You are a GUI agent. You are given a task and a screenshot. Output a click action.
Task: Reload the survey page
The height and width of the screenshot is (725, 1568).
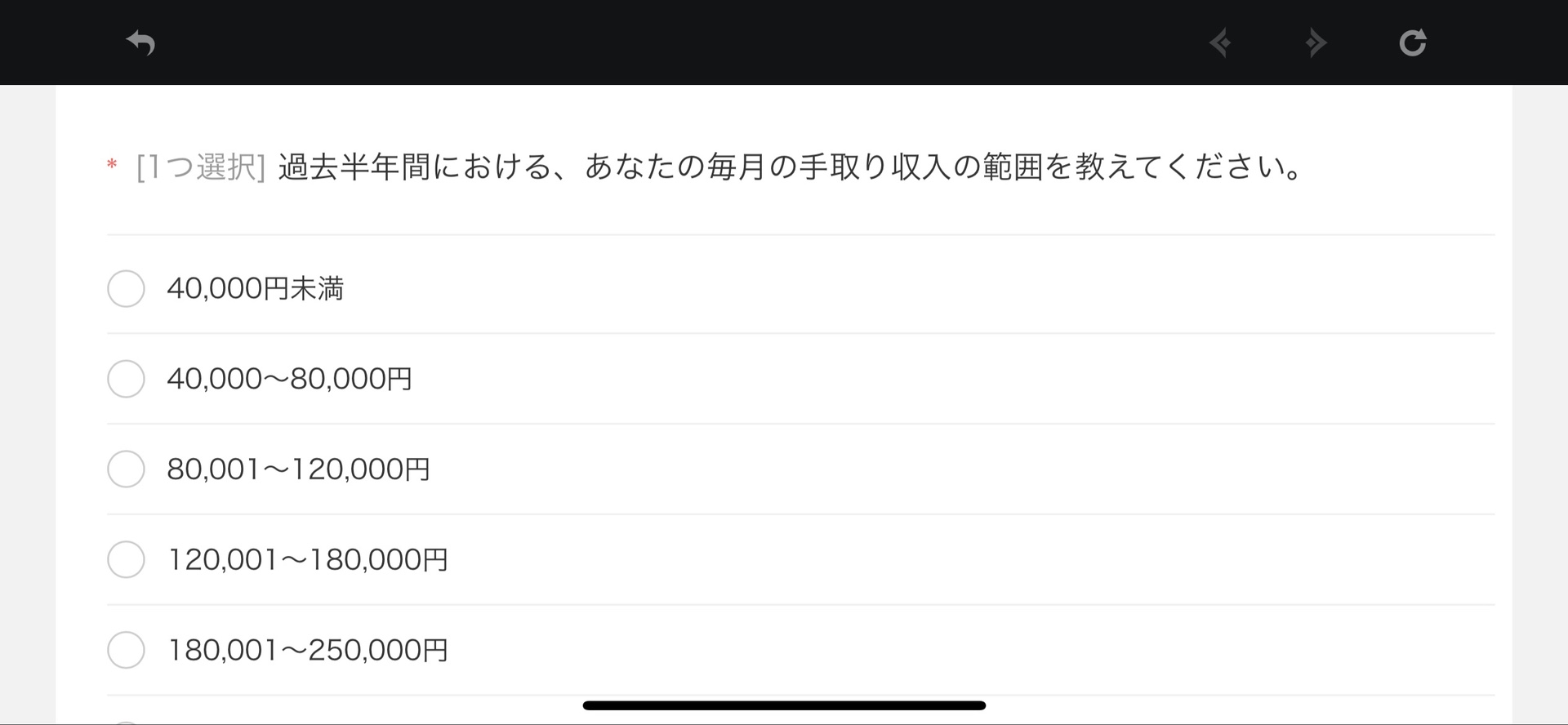coord(1412,42)
